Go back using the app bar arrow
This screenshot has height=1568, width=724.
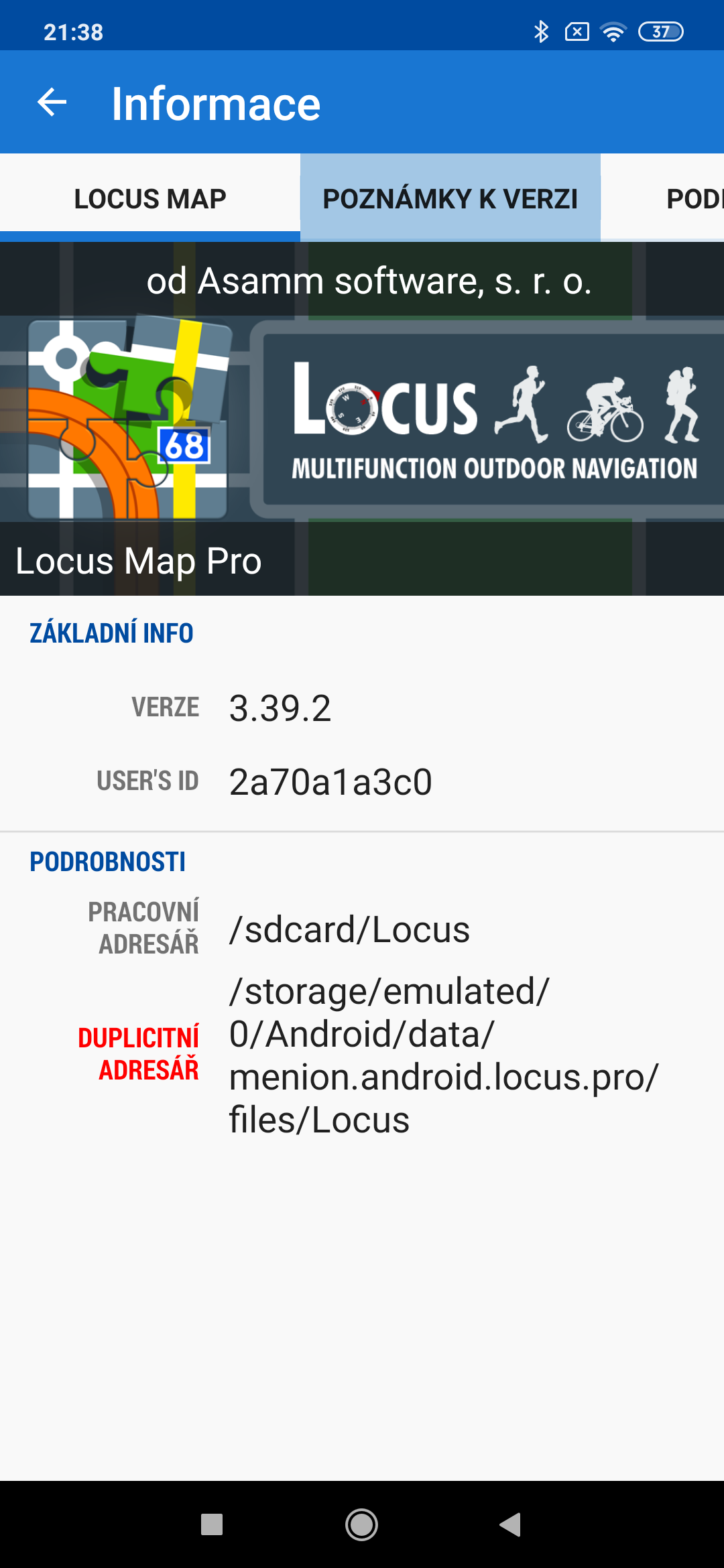click(x=52, y=103)
